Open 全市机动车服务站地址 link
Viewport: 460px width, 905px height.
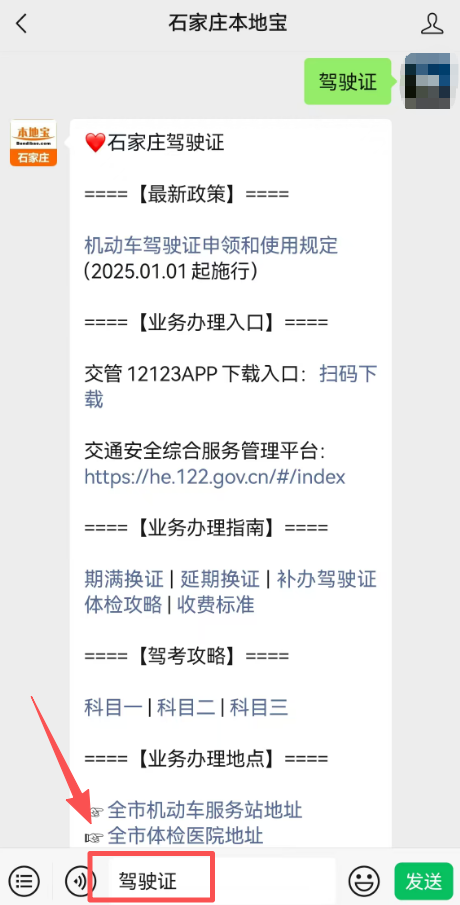click(205, 810)
